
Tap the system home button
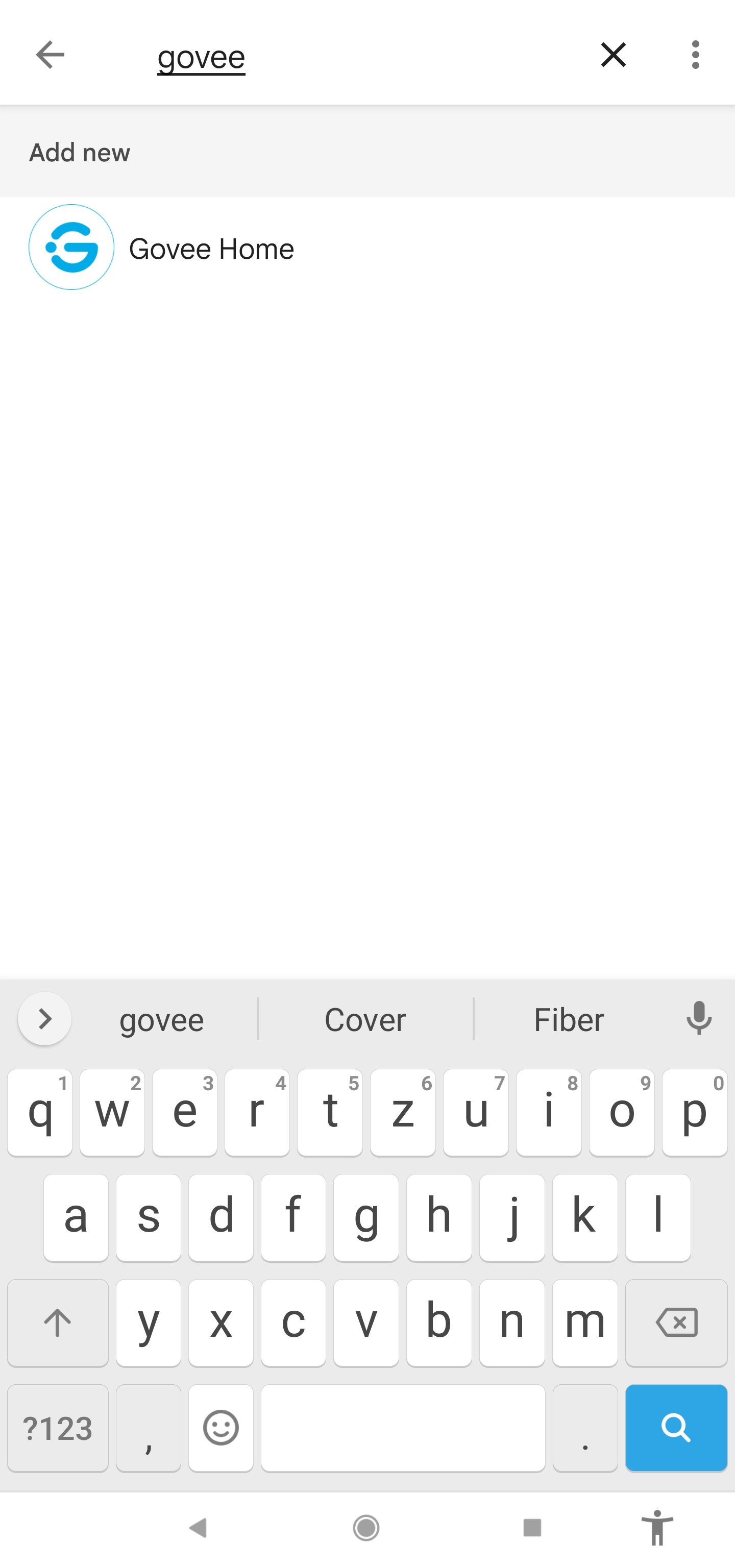(x=366, y=1527)
